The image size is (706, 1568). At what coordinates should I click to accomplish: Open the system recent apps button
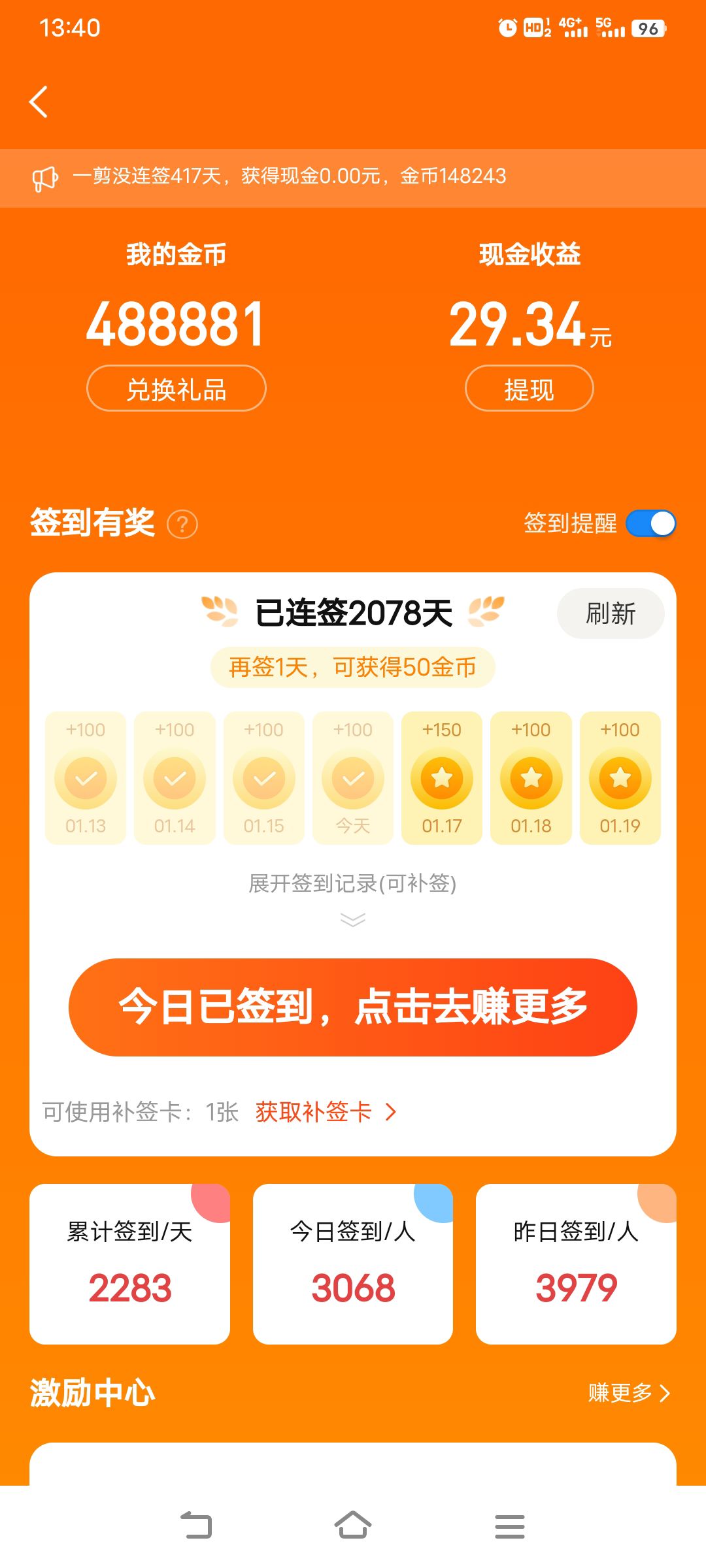[510, 1526]
